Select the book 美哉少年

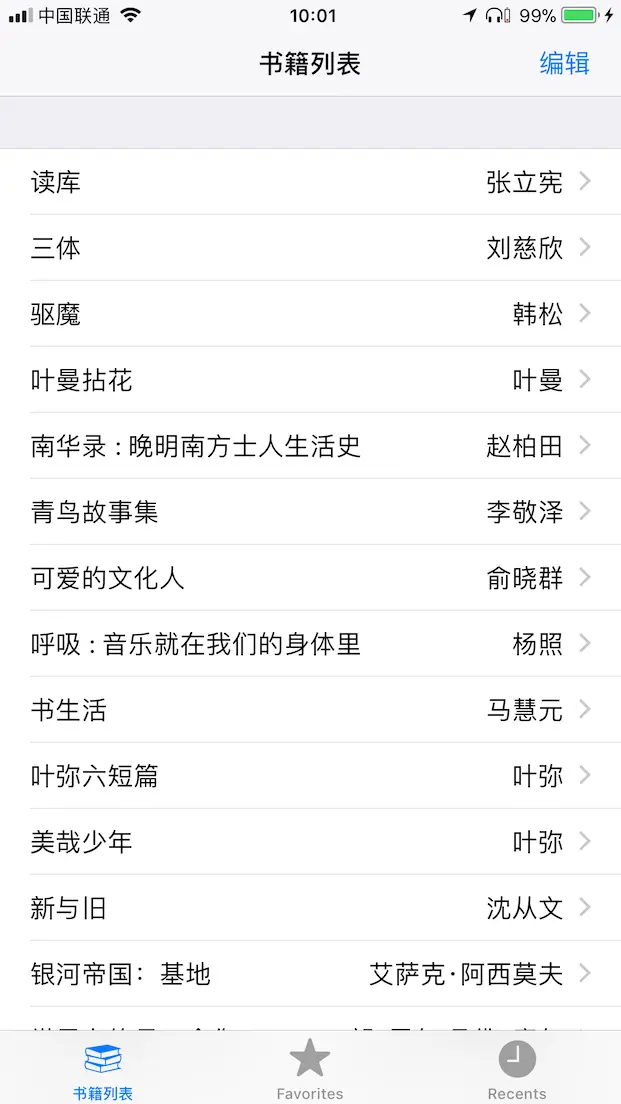[x=310, y=842]
